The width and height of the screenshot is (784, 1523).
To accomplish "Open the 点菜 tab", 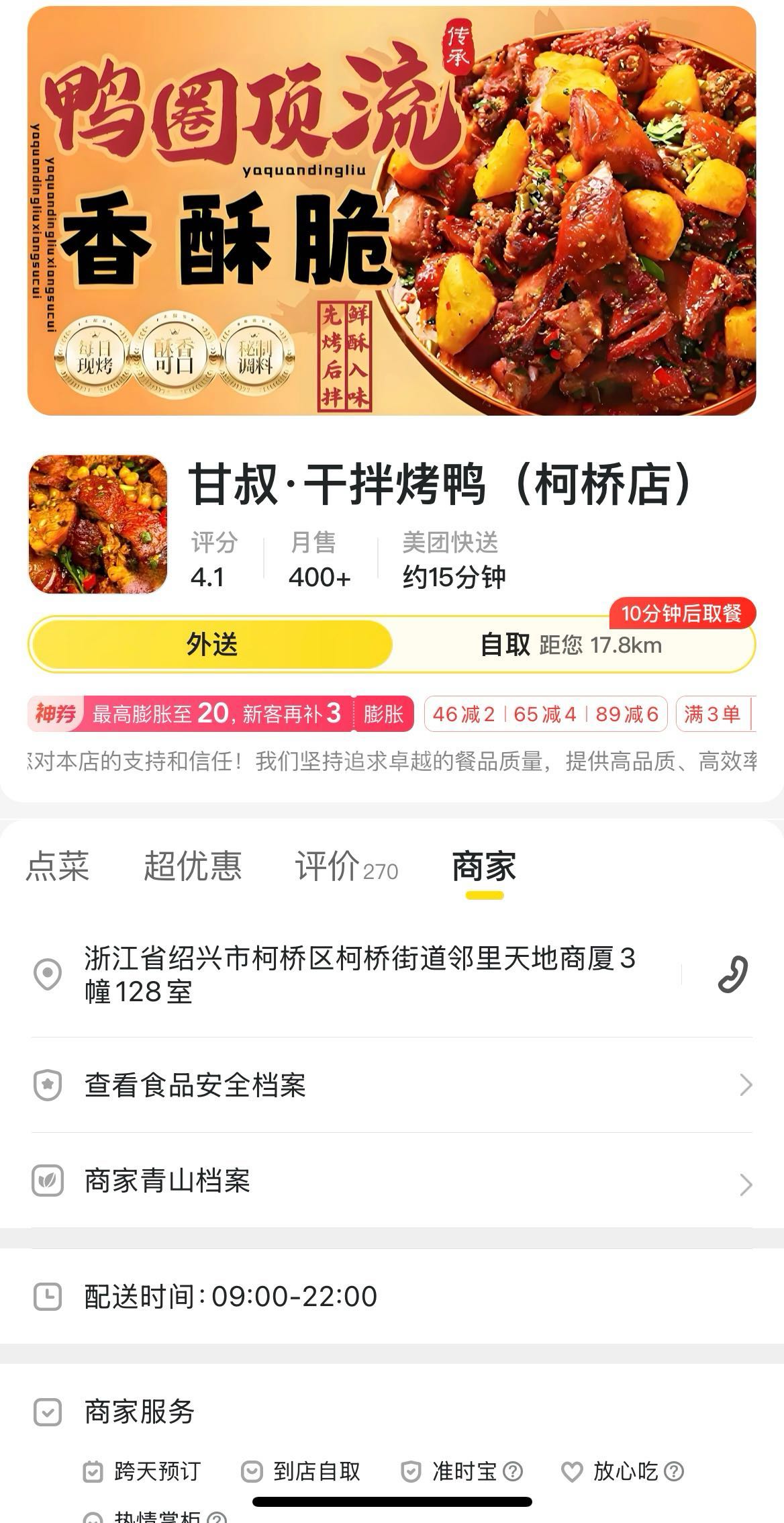I will 58,866.
